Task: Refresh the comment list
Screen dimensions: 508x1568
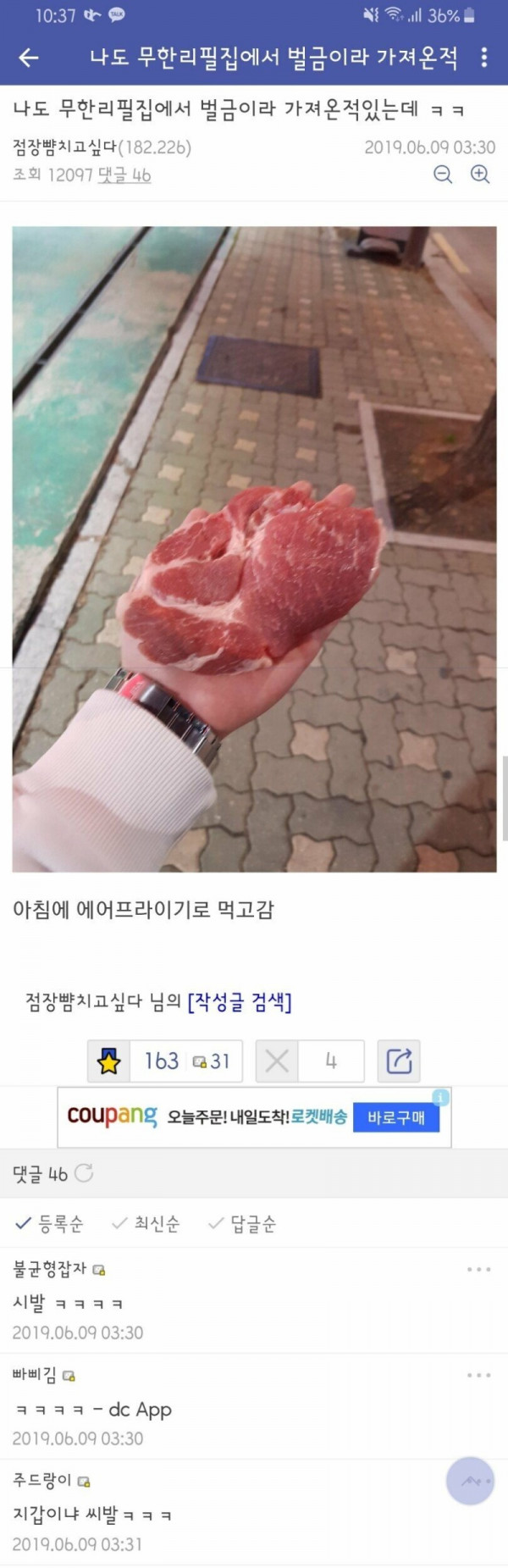Action: (x=84, y=1173)
